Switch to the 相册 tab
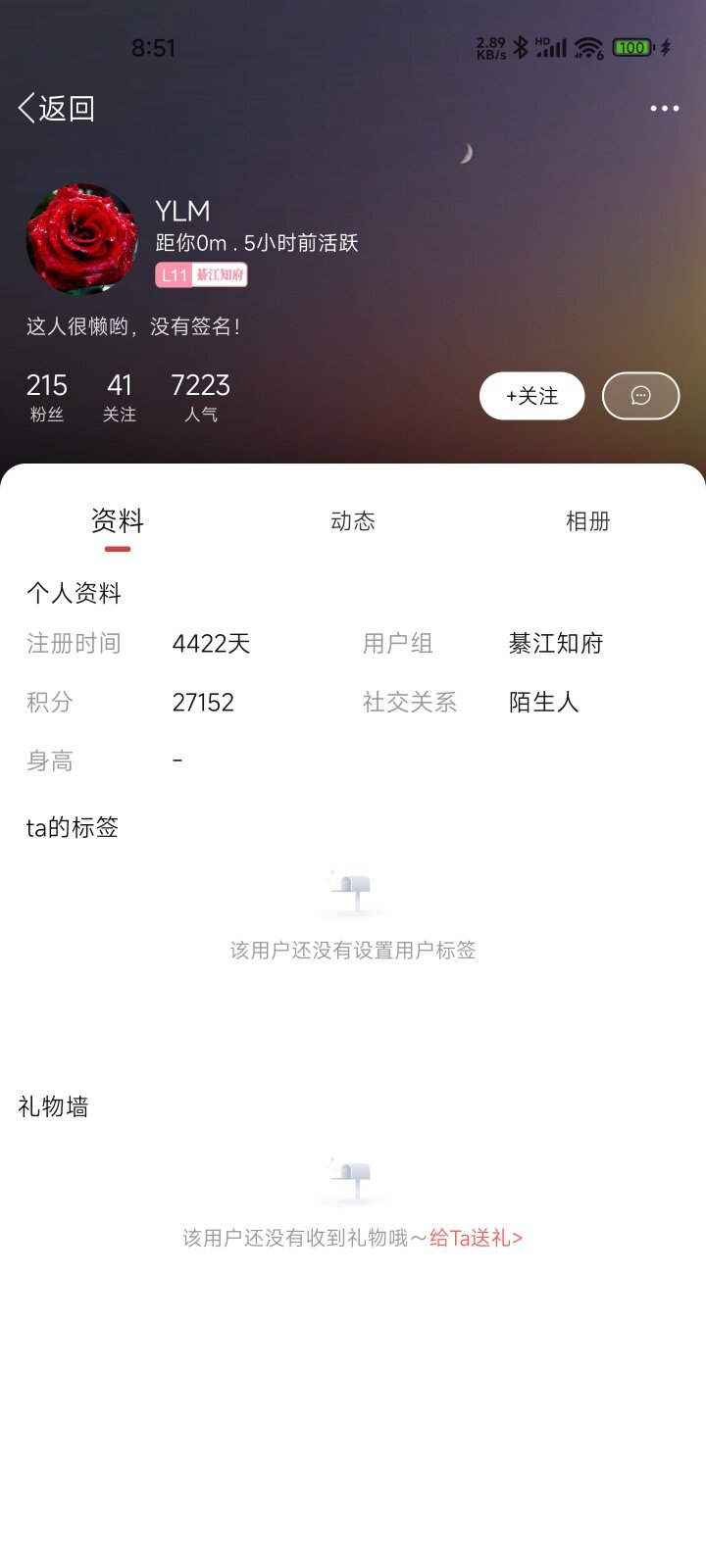Screen dimensions: 706x1568 click(588, 521)
